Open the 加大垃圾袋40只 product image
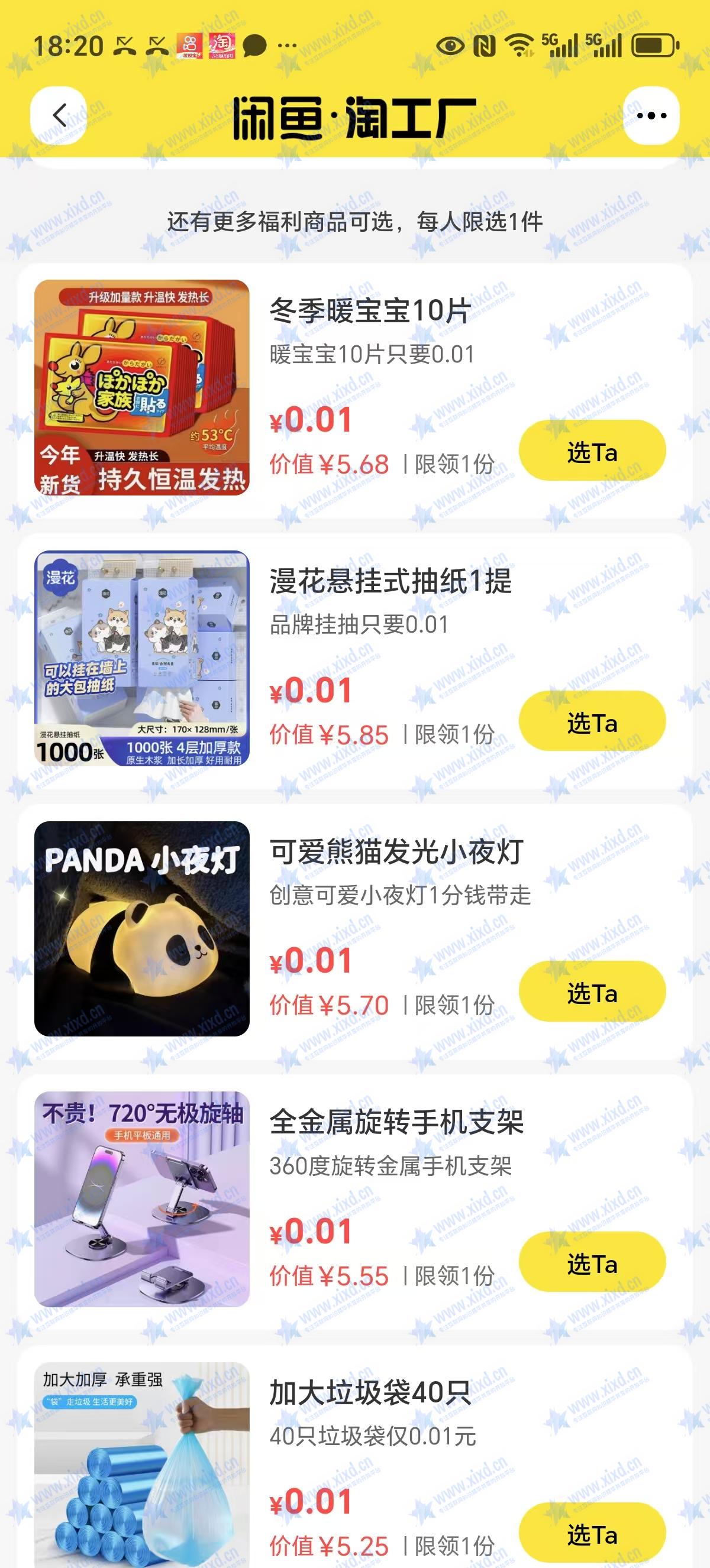The height and width of the screenshot is (1568, 710). [142, 1465]
